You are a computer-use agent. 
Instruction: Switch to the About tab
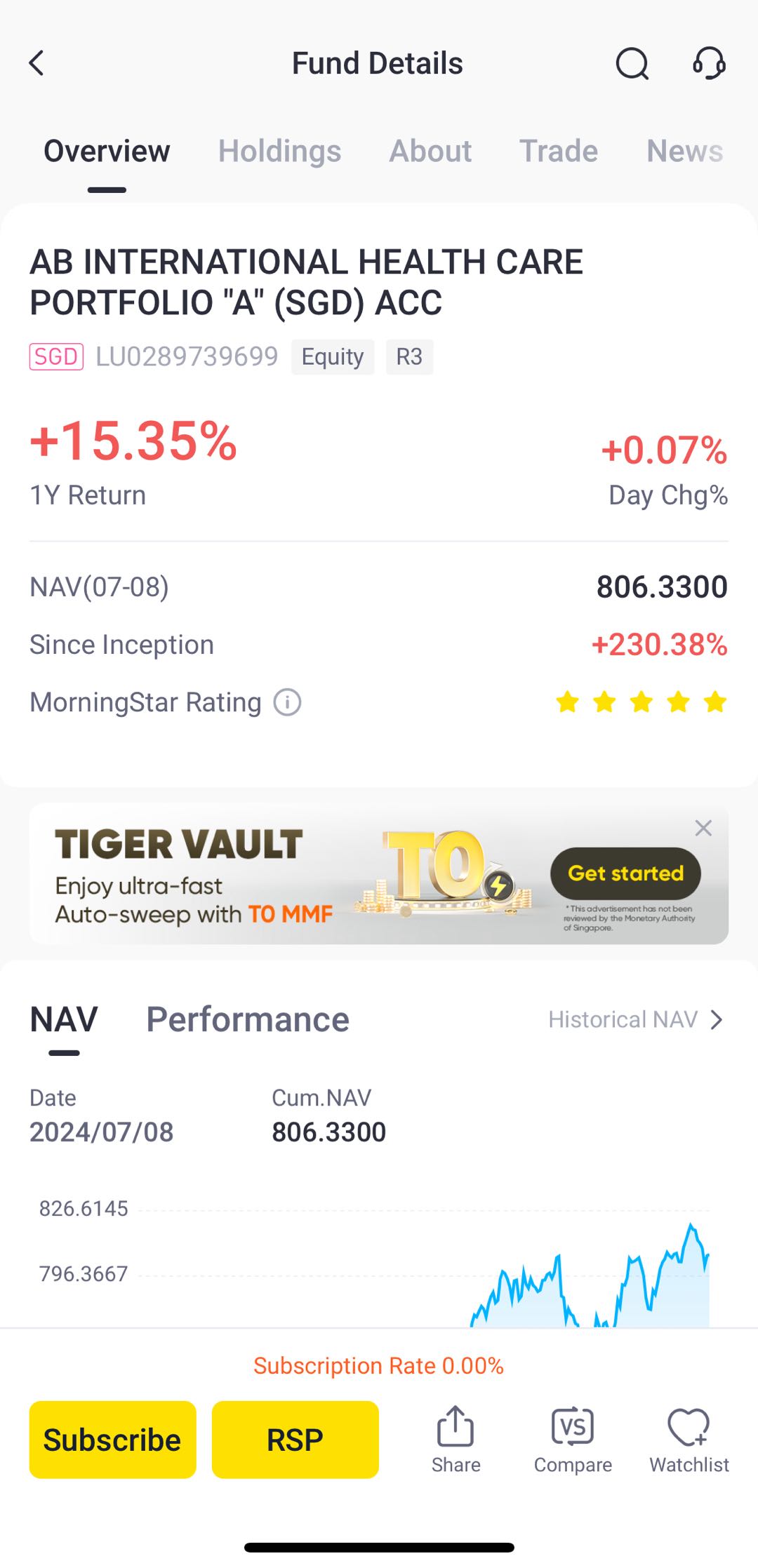pos(430,151)
